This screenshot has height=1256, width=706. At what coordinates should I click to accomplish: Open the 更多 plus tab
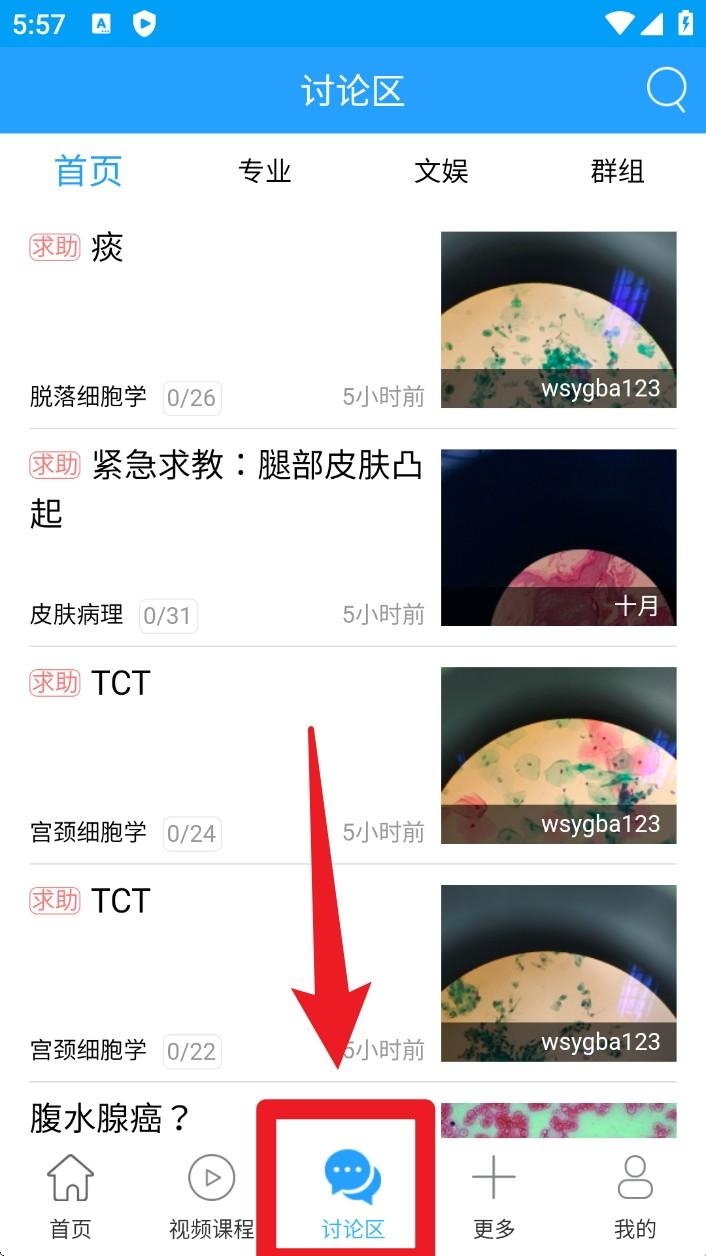(x=493, y=1196)
